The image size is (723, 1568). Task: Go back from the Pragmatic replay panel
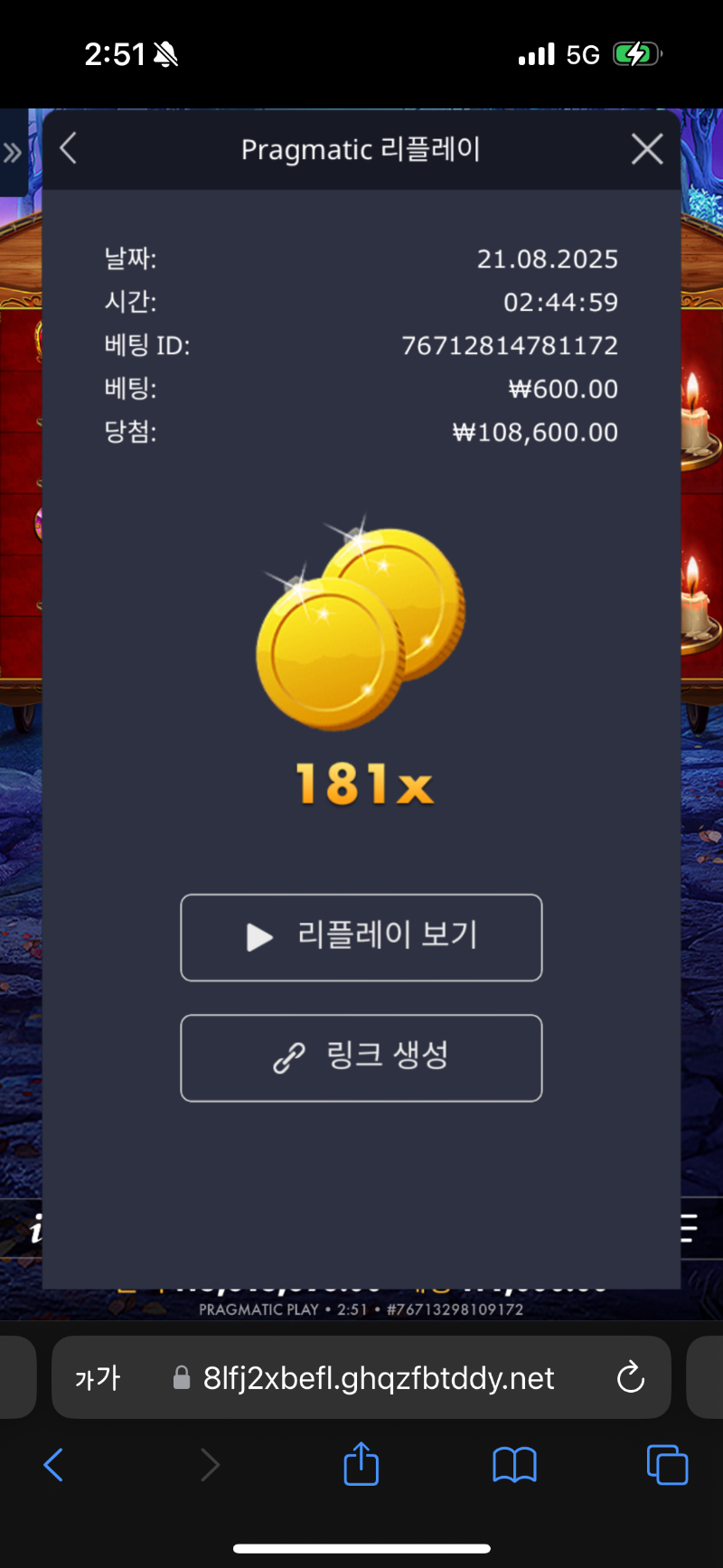(x=69, y=148)
